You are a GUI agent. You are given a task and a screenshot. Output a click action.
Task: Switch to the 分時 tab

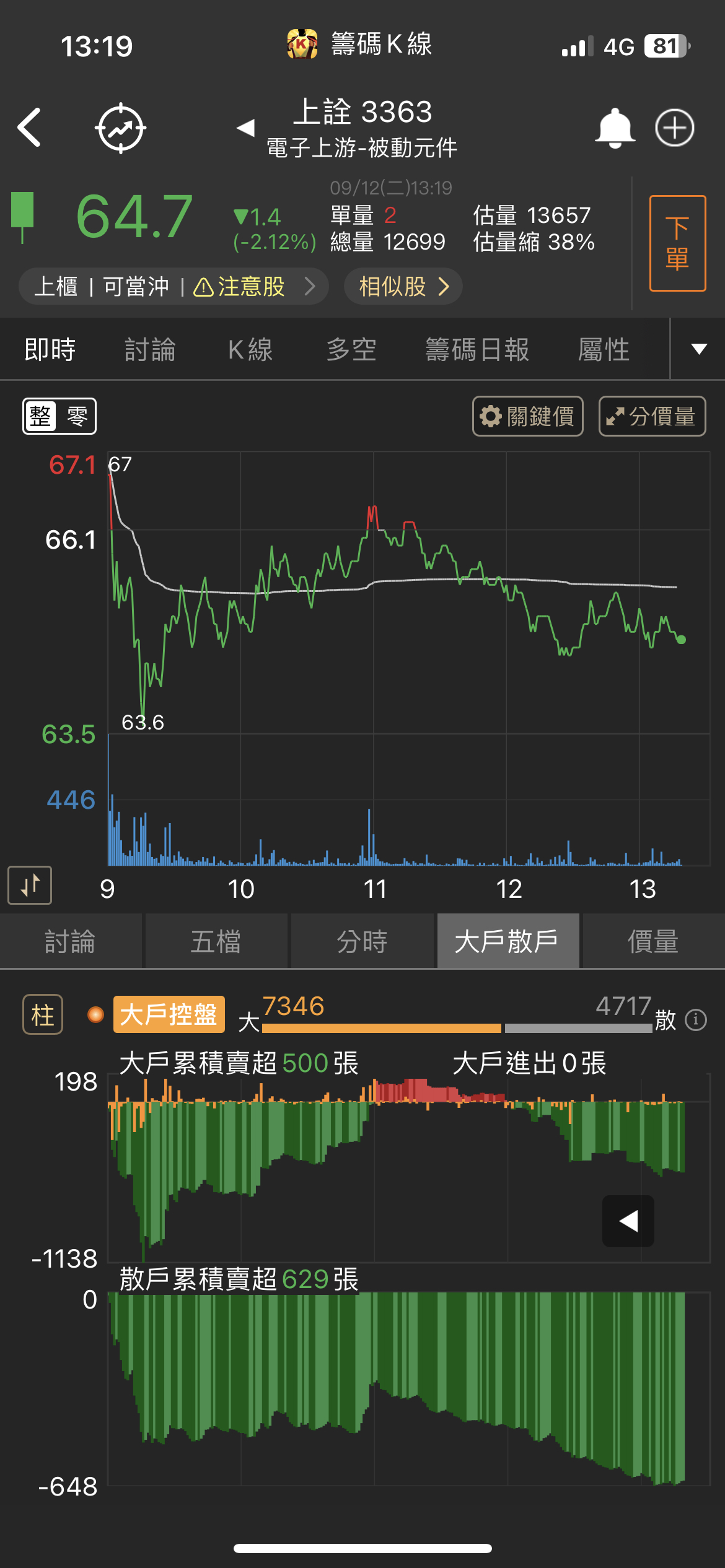[x=362, y=942]
